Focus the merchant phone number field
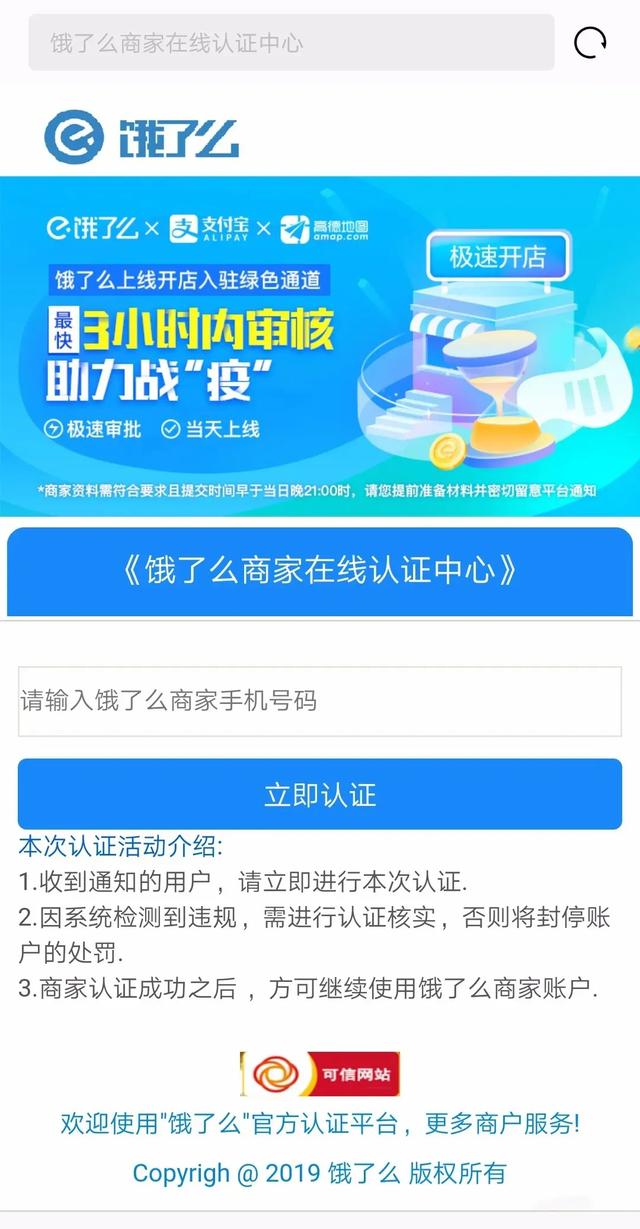 click(x=320, y=701)
